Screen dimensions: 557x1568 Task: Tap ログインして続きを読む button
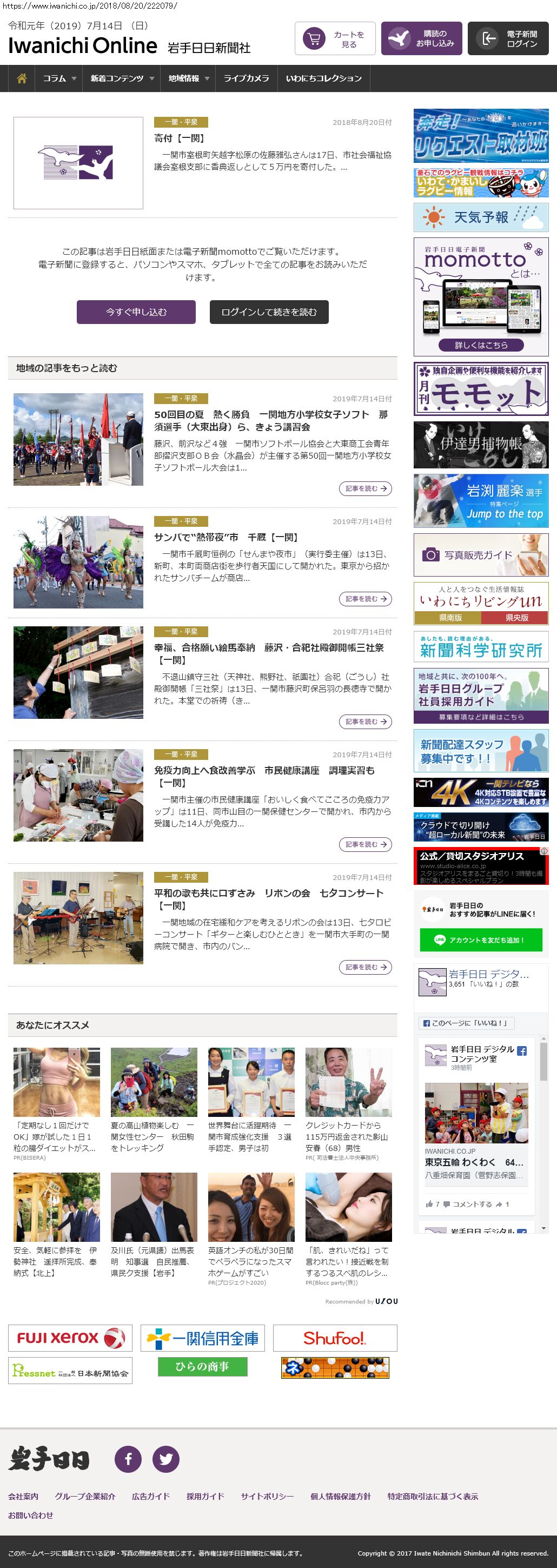[x=268, y=312]
